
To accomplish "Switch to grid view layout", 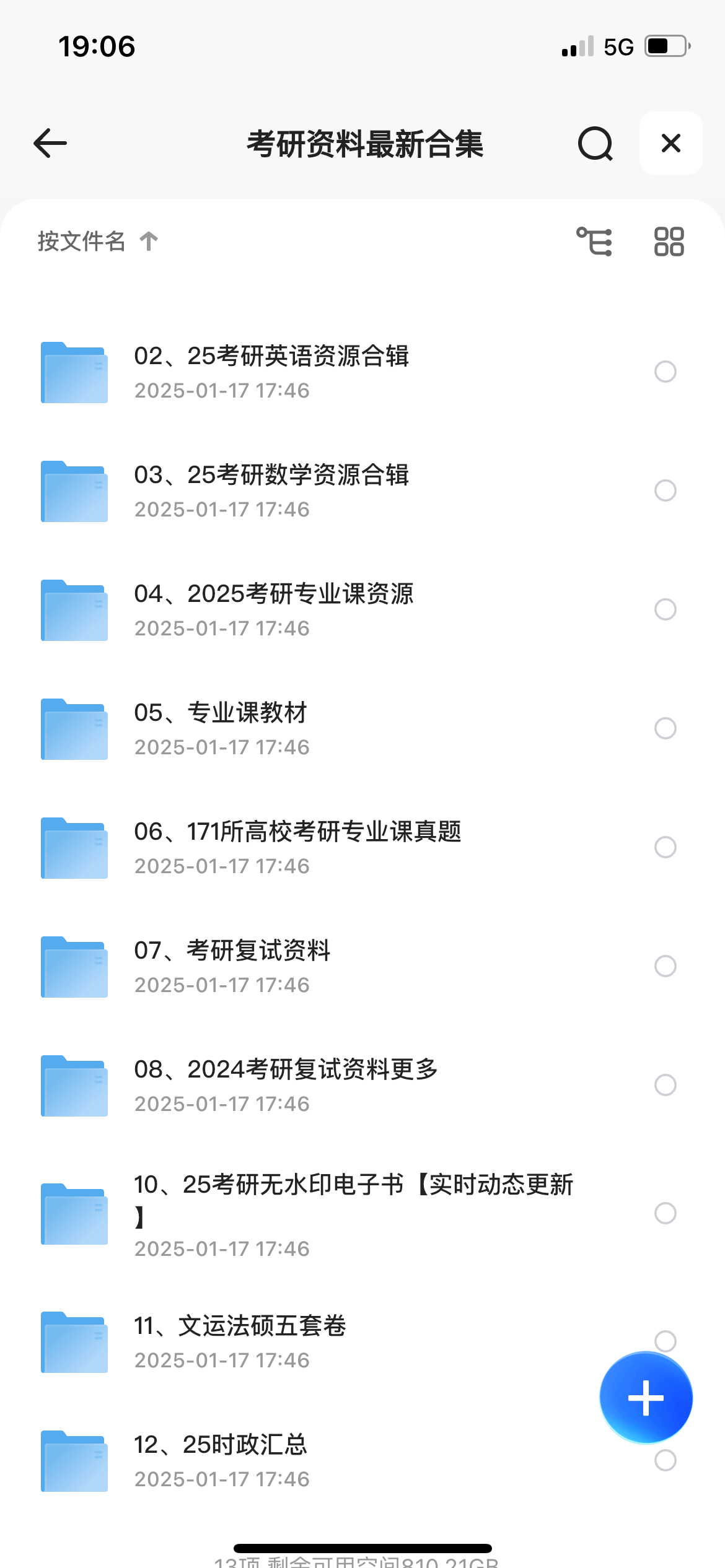I will tap(669, 242).
